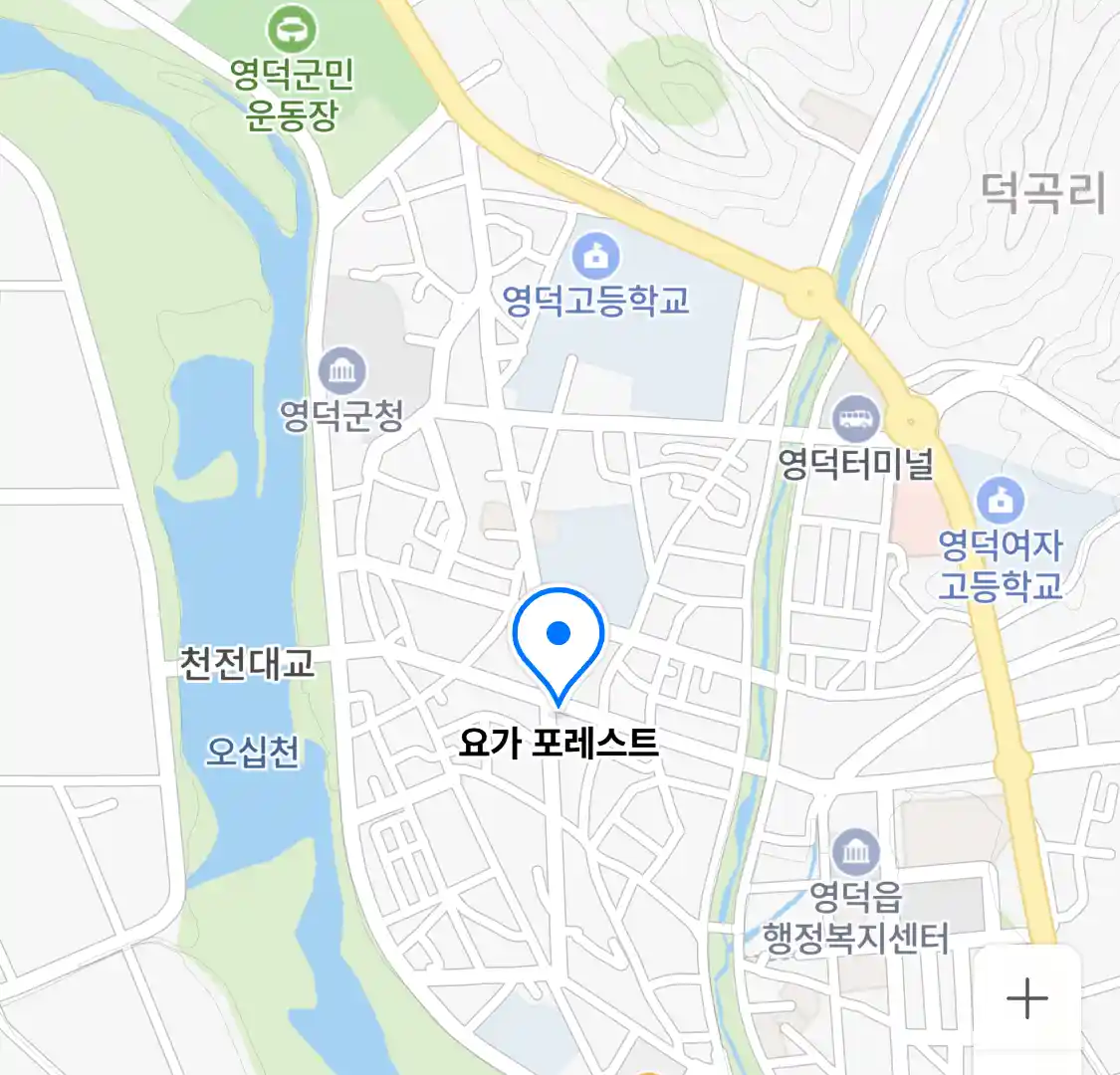The image size is (1120, 1075).
Task: Open the 영덕여자고등학교 school marker
Action: [x=1001, y=501]
